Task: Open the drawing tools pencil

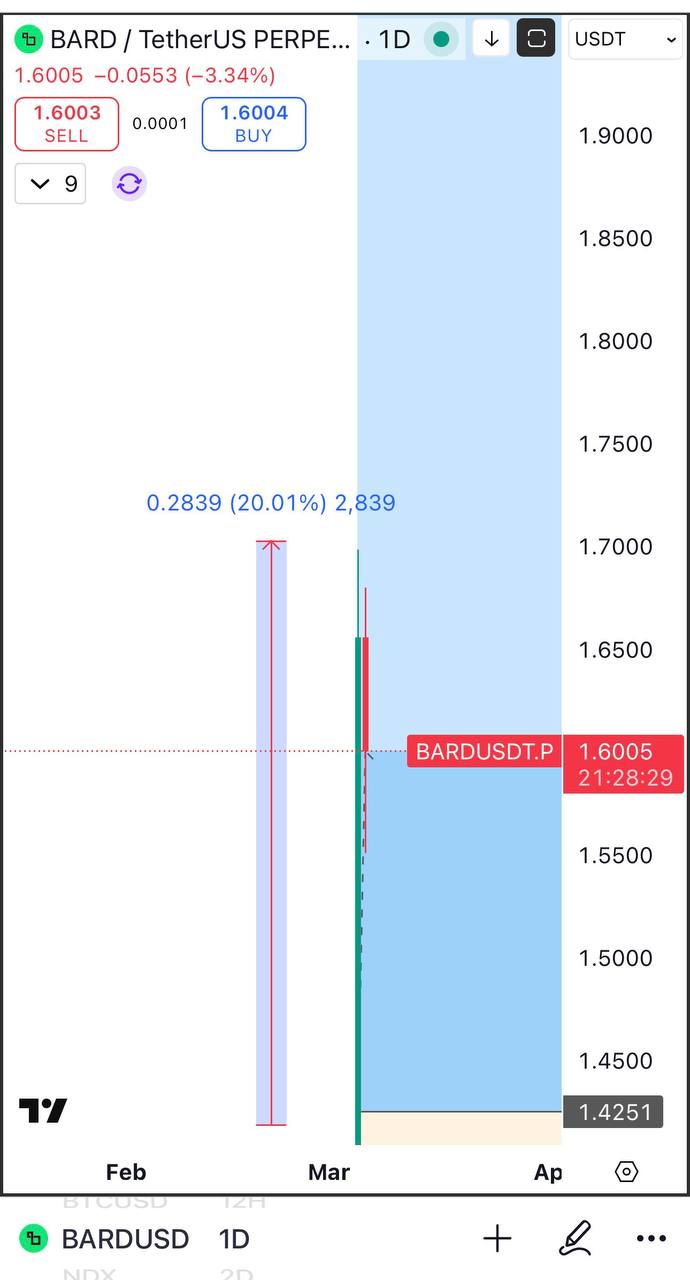Action: [x=575, y=1239]
